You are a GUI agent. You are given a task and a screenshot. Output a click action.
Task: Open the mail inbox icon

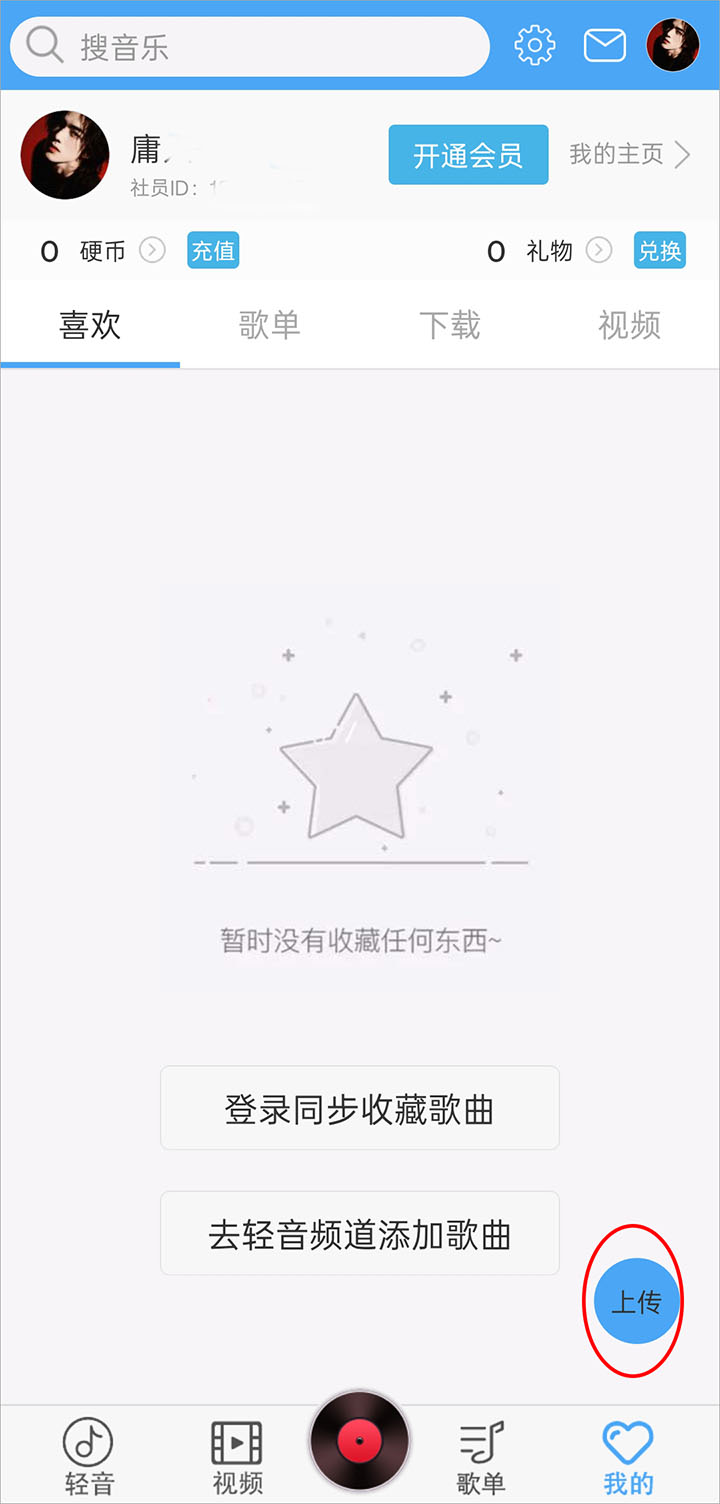pyautogui.click(x=604, y=45)
